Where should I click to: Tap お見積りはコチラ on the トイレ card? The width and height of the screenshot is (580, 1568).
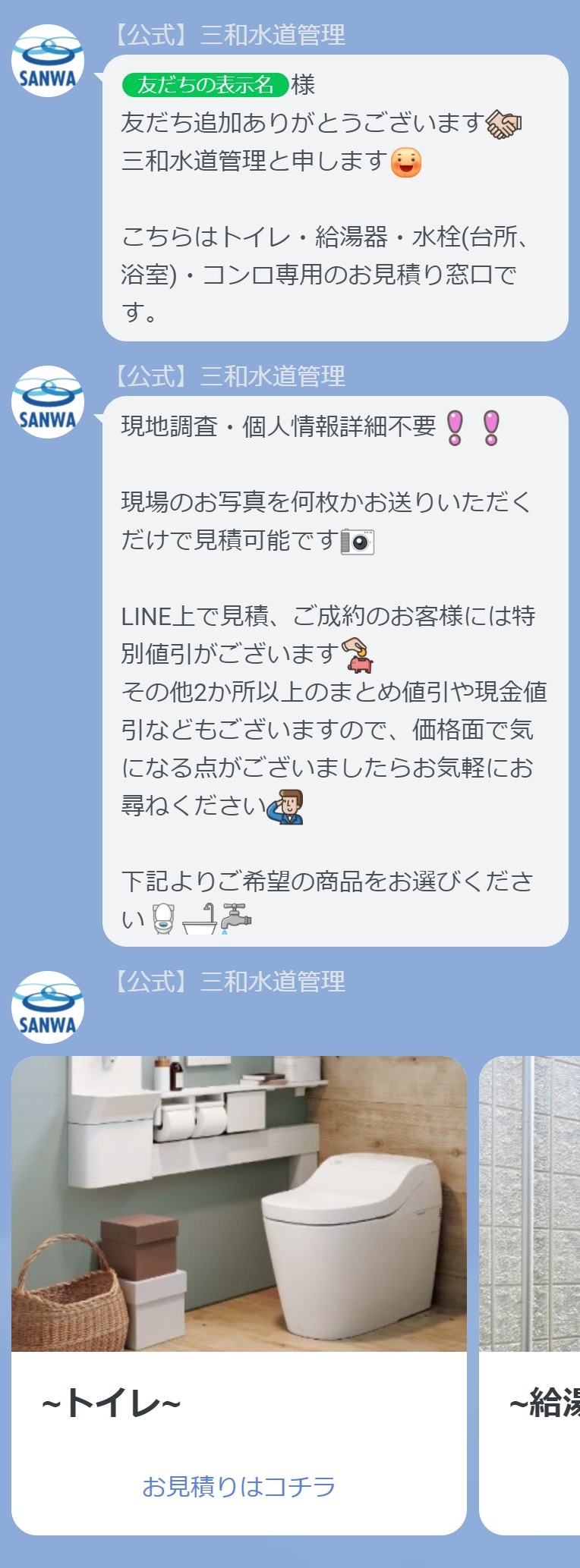click(x=238, y=1486)
